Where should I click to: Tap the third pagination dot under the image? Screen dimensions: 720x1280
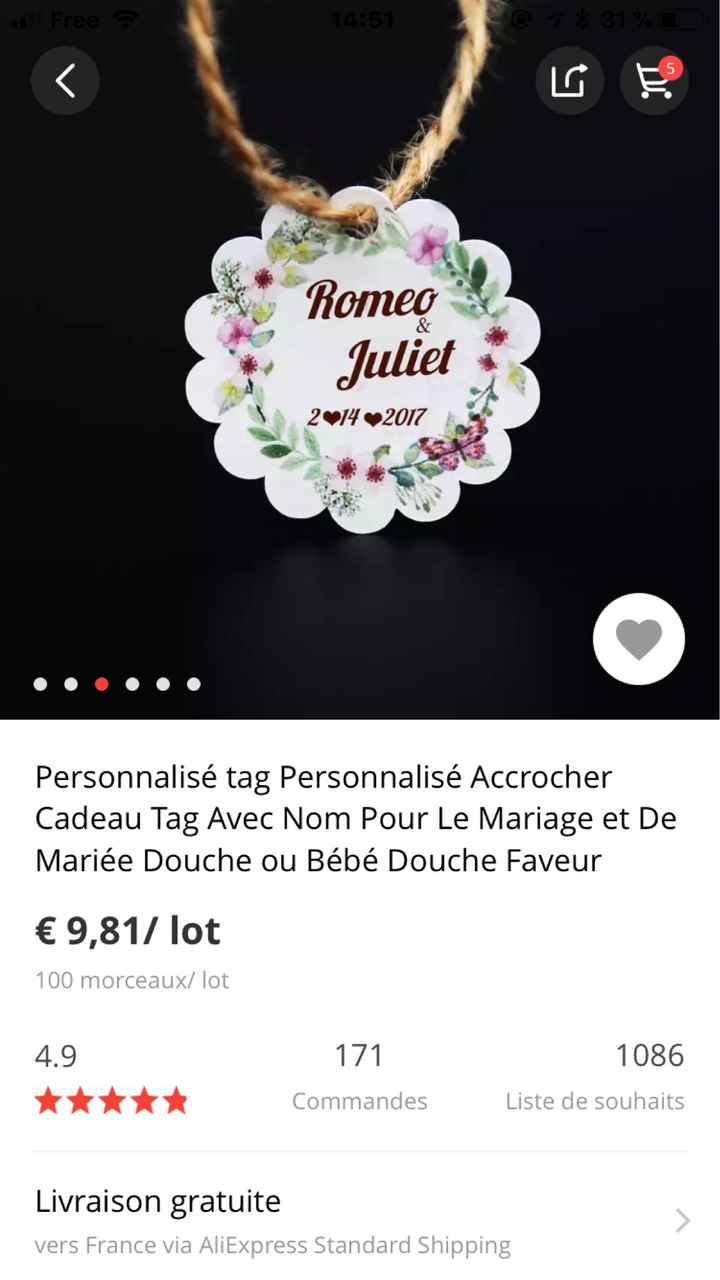pos(101,684)
